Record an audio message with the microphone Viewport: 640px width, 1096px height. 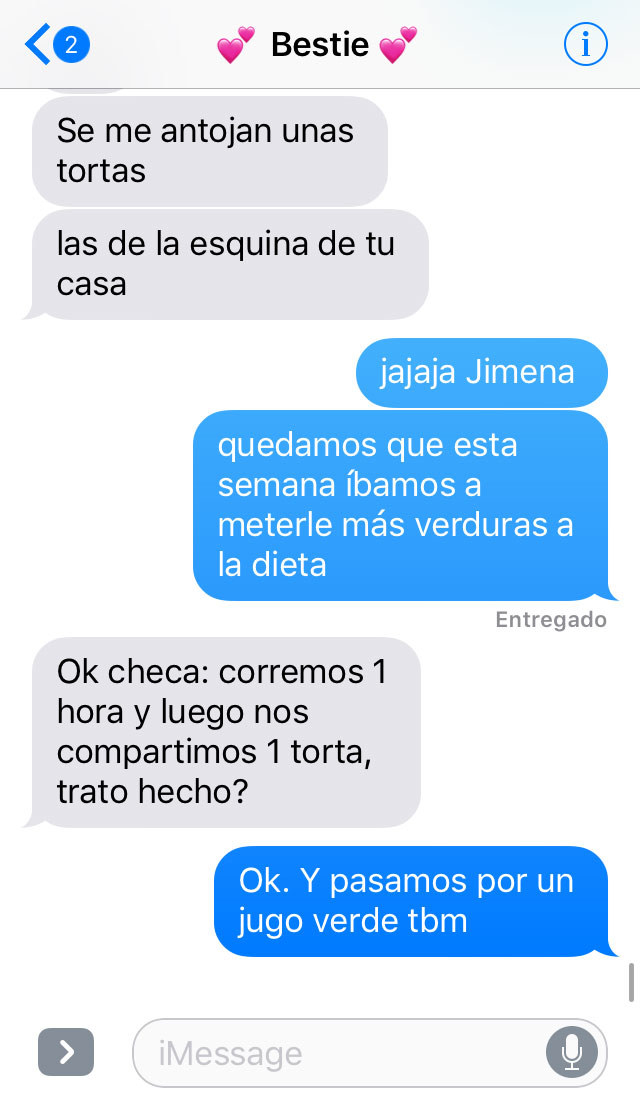pyautogui.click(x=572, y=1052)
